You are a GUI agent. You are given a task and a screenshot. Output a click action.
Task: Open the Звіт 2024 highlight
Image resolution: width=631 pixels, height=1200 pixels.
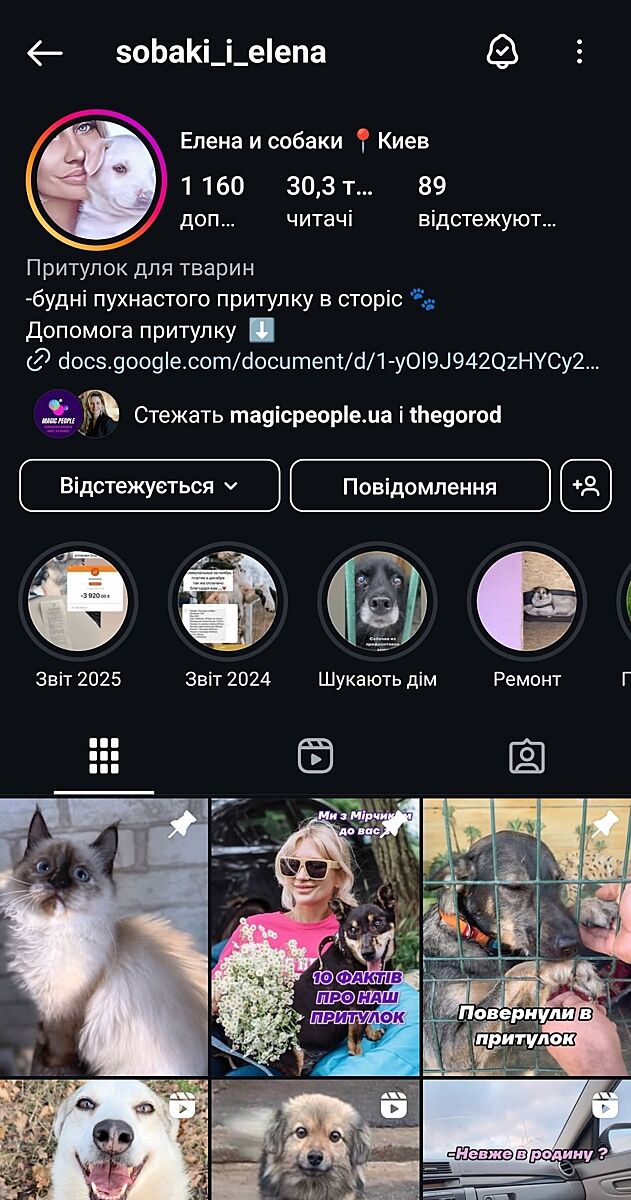(x=228, y=602)
